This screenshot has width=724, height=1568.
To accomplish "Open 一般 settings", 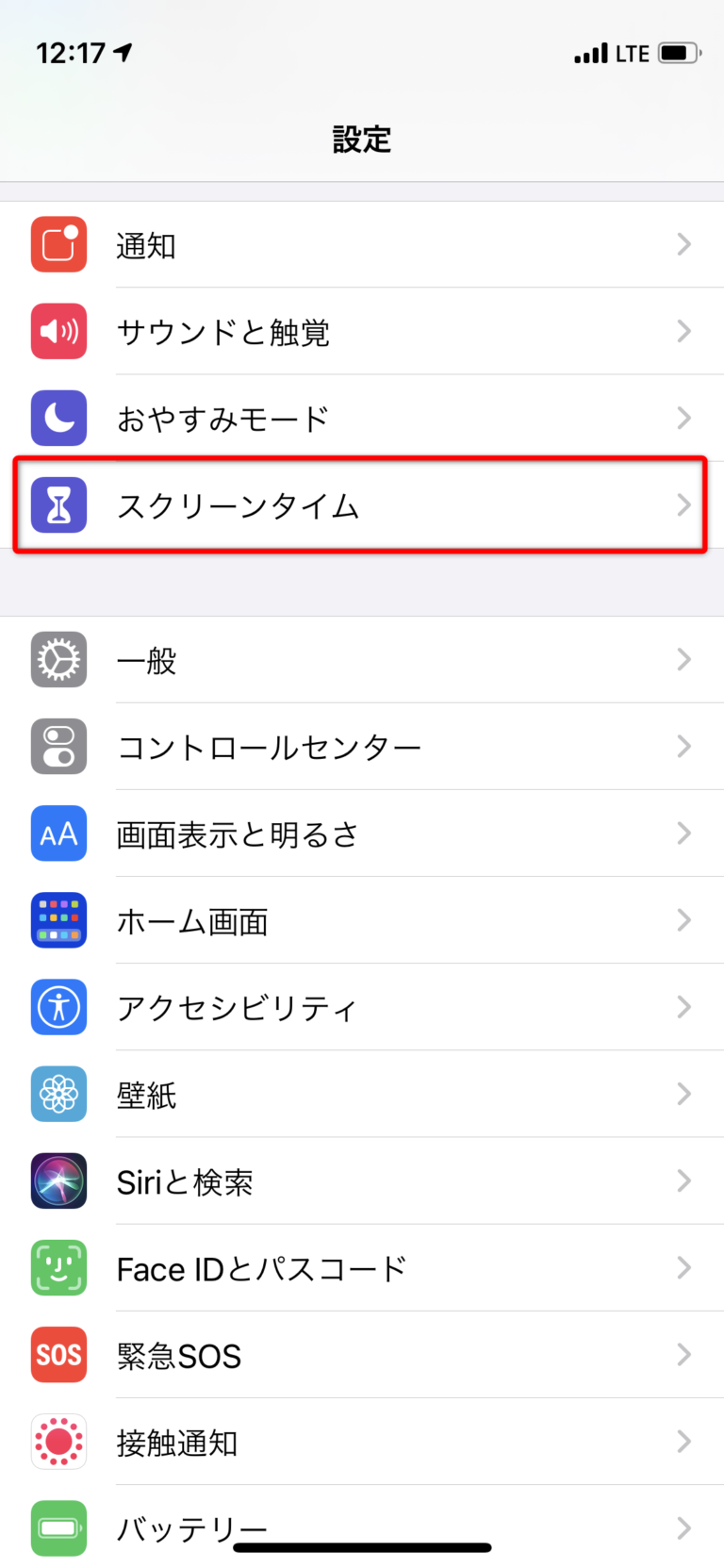I will click(x=362, y=660).
